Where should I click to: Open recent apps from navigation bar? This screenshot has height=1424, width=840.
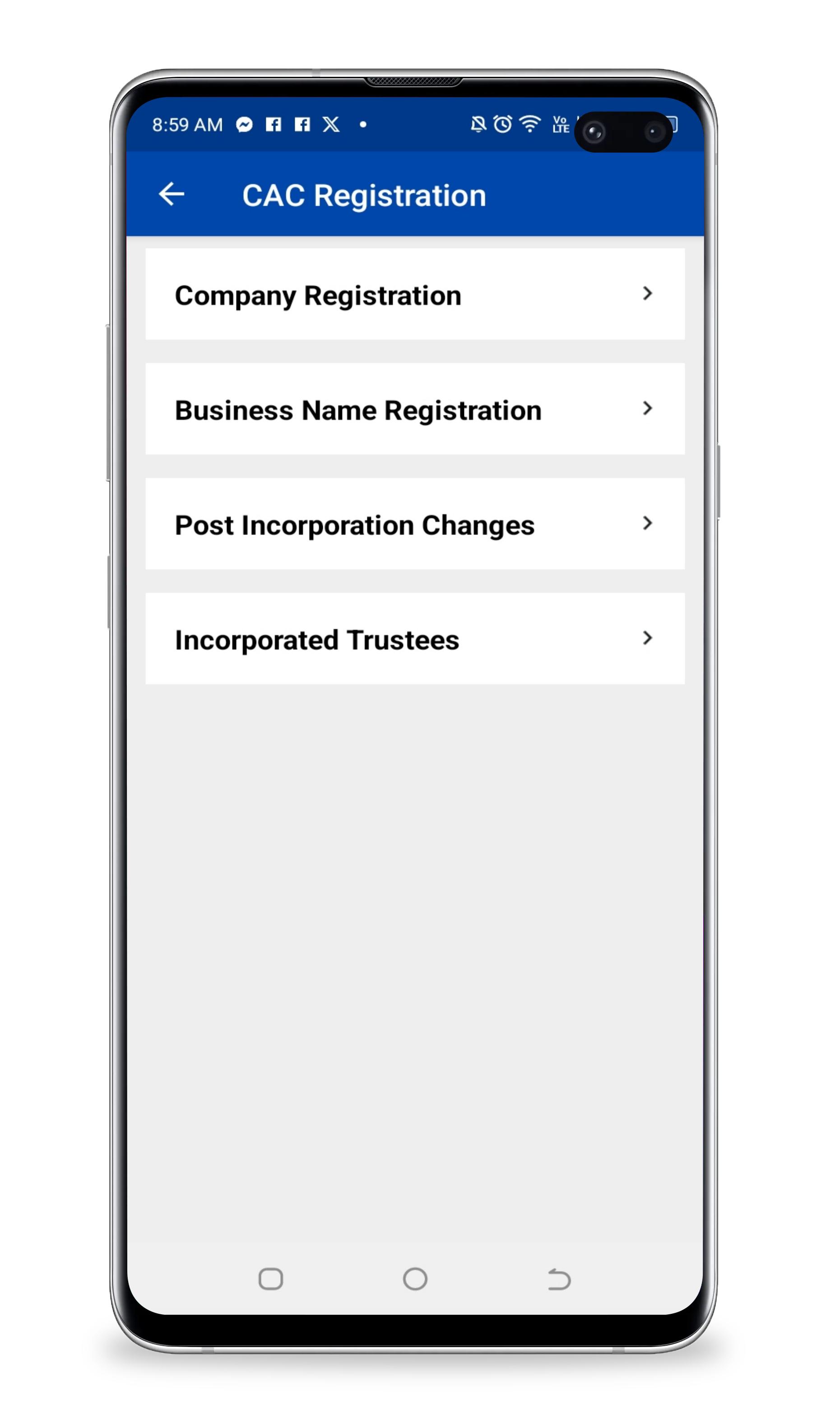coord(270,1279)
